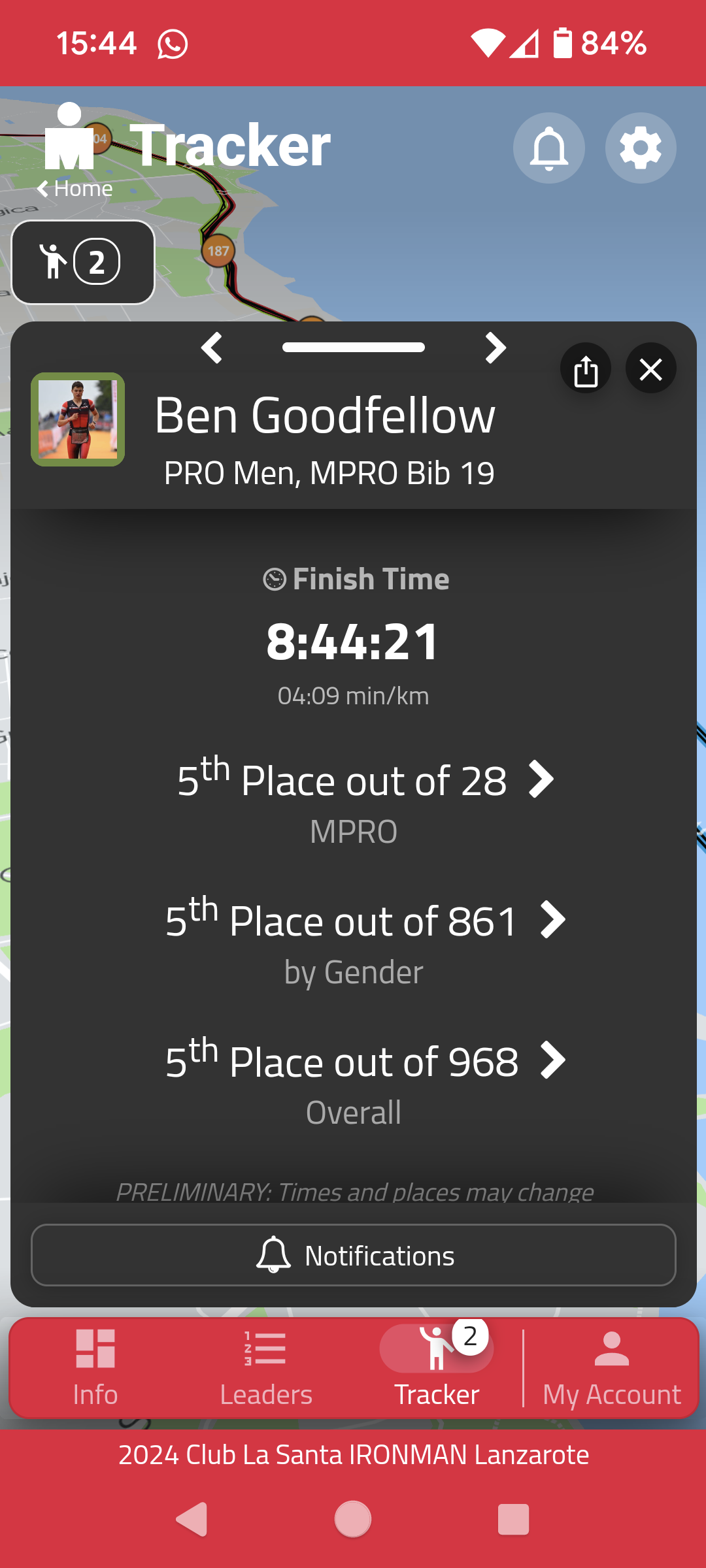Open Ben Goodfellow's profile photo

[78, 419]
